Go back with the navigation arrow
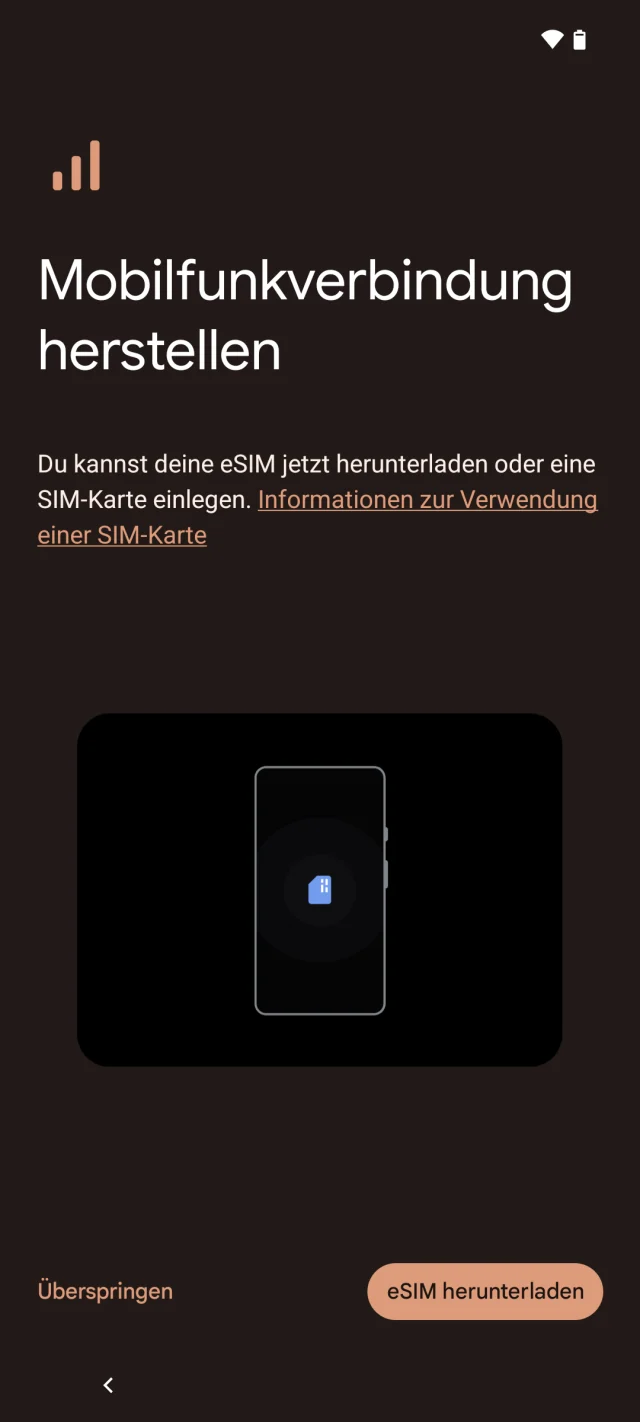The height and width of the screenshot is (1422, 640). pyautogui.click(x=108, y=1385)
